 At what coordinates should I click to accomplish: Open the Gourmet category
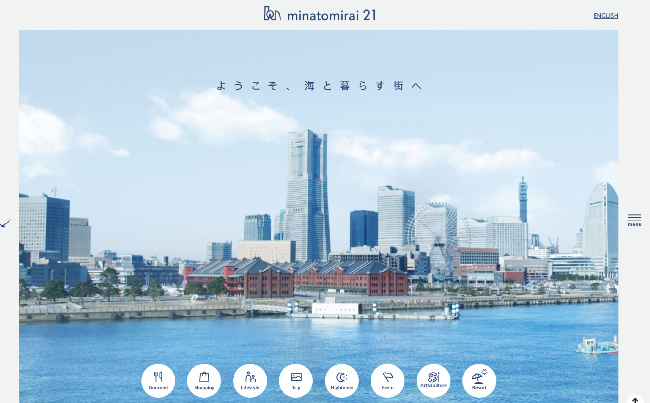pyautogui.click(x=158, y=380)
